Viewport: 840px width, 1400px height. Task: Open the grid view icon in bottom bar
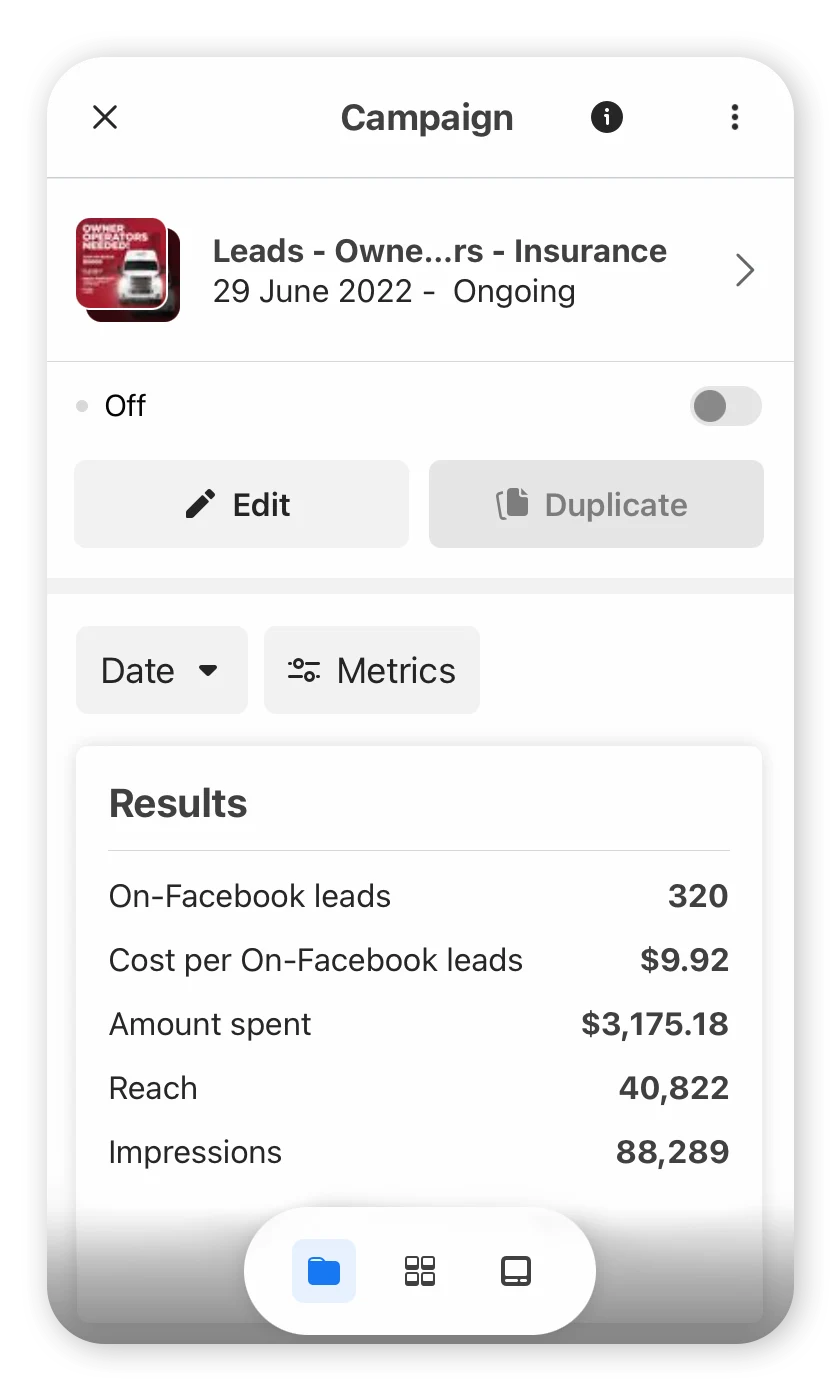tap(419, 1270)
